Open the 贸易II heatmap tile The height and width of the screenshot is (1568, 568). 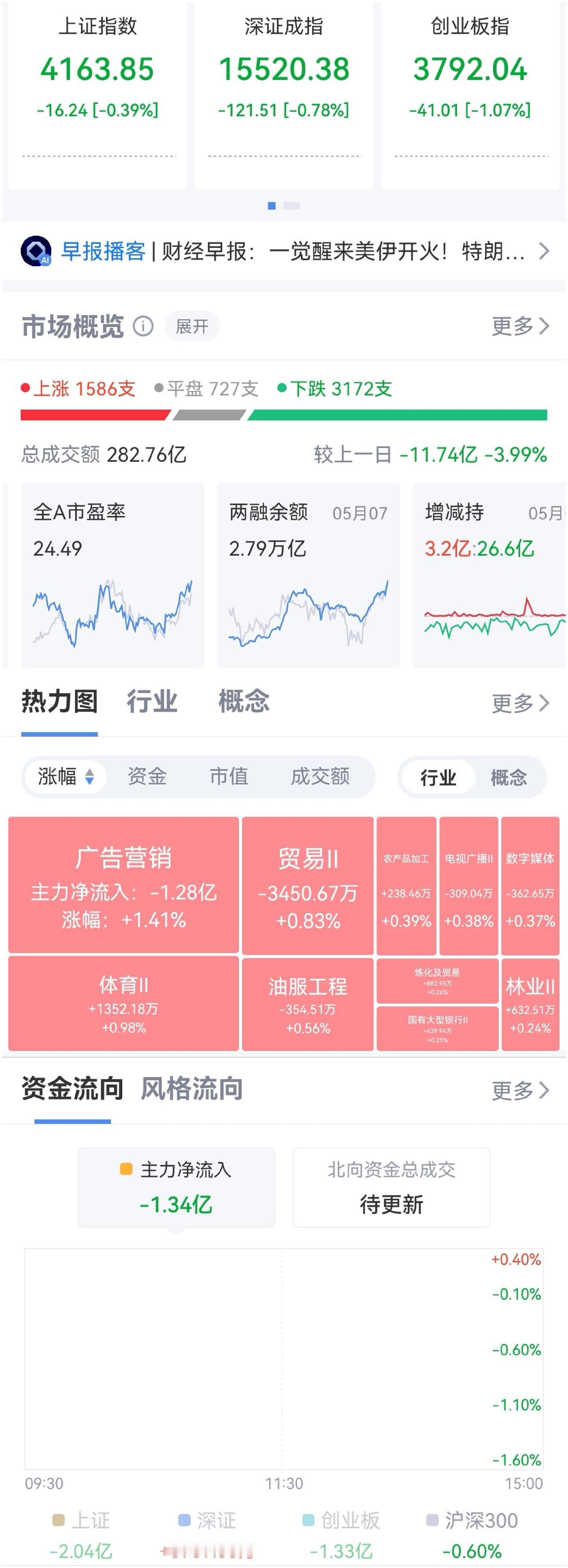point(308,885)
